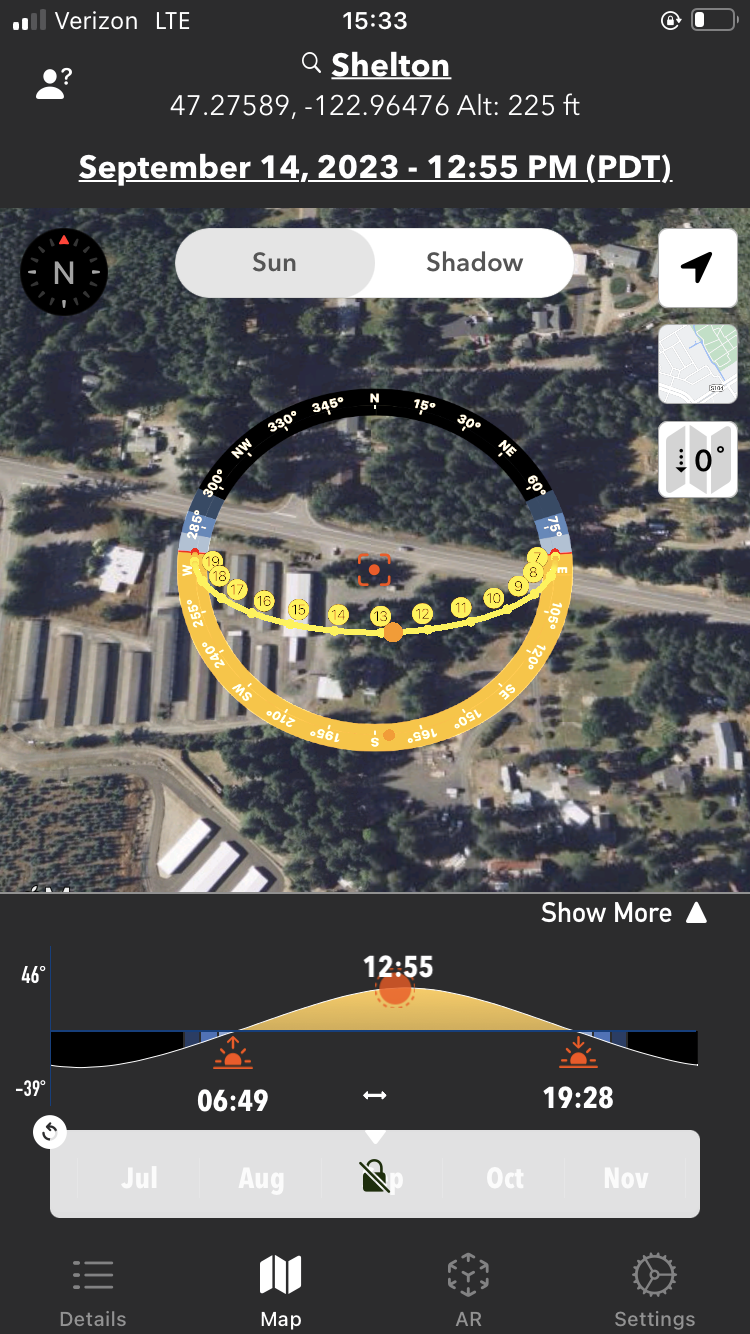Image resolution: width=750 pixels, height=1334 pixels.
Task: Open the user help icon
Action: coord(53,83)
